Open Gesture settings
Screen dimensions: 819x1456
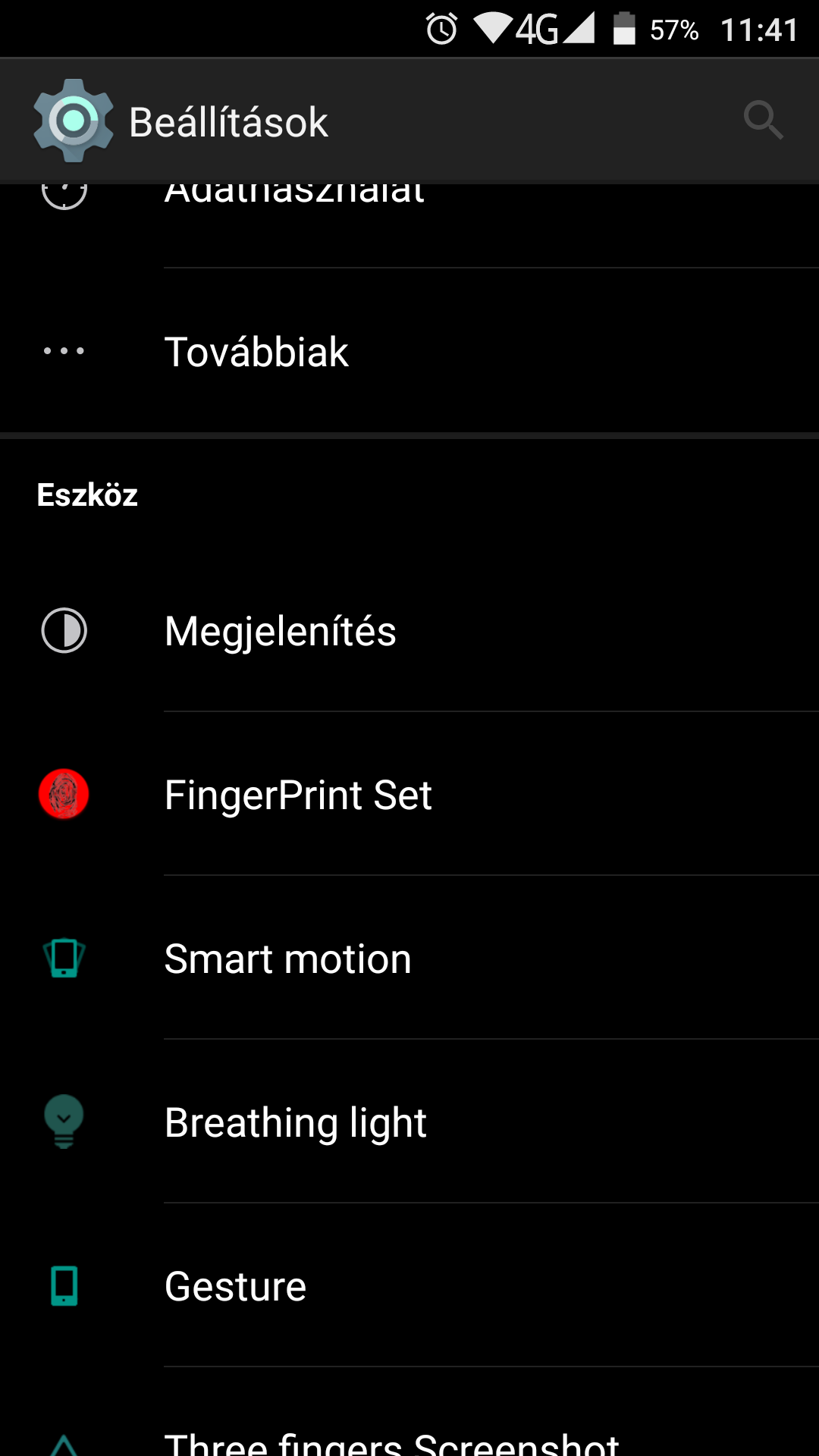click(409, 1285)
